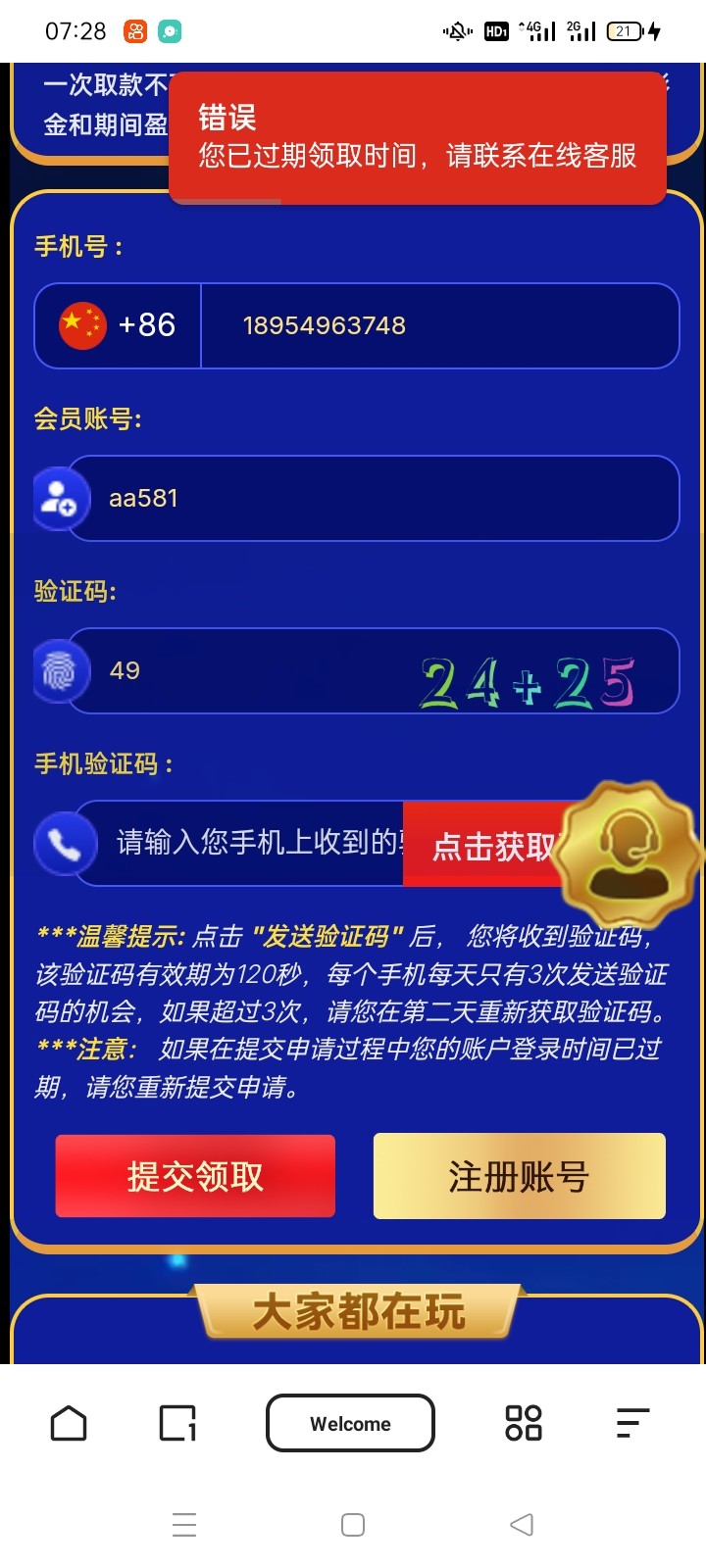Edit the member account field aa581
706x1568 pixels.
click(373, 498)
